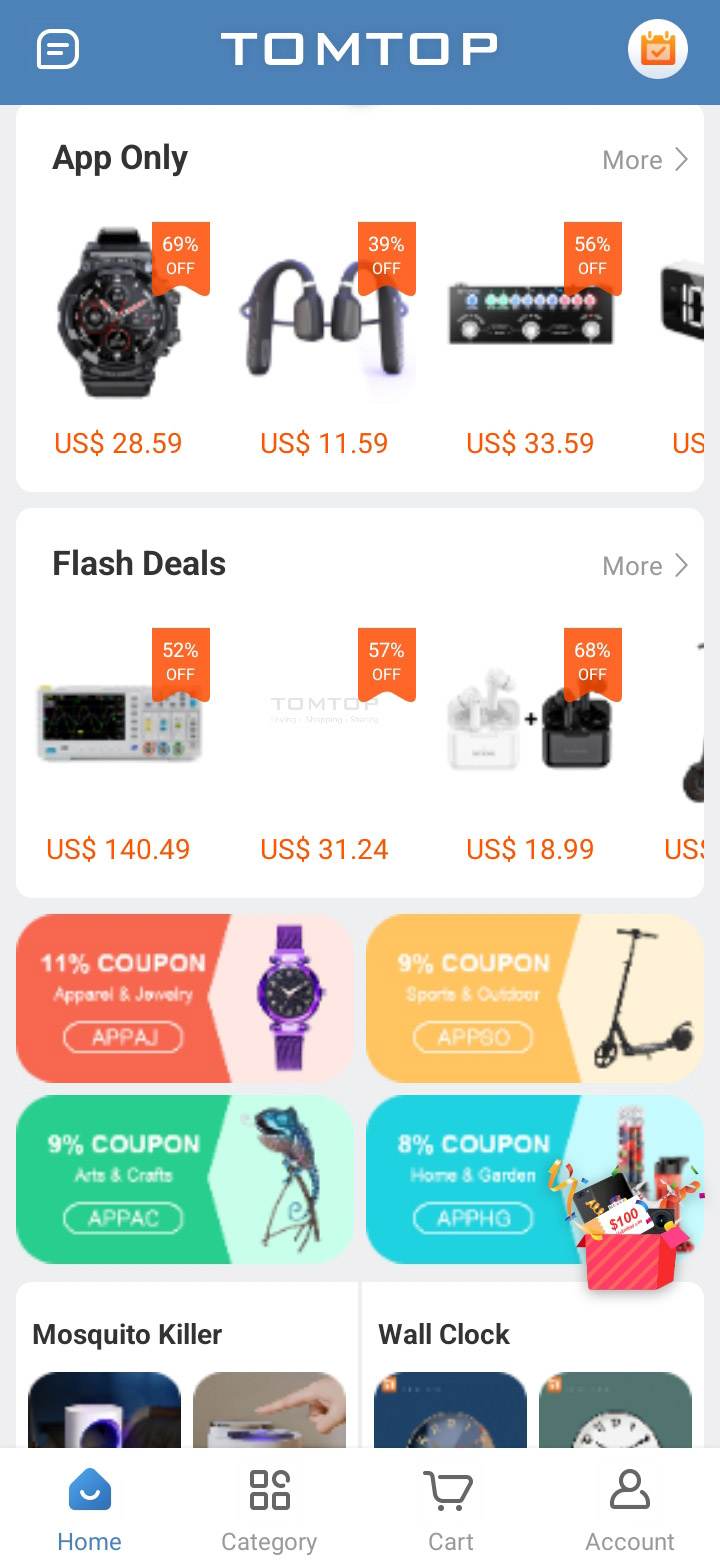
Task: View the headphones priced US$ 11.59
Action: [x=324, y=340]
